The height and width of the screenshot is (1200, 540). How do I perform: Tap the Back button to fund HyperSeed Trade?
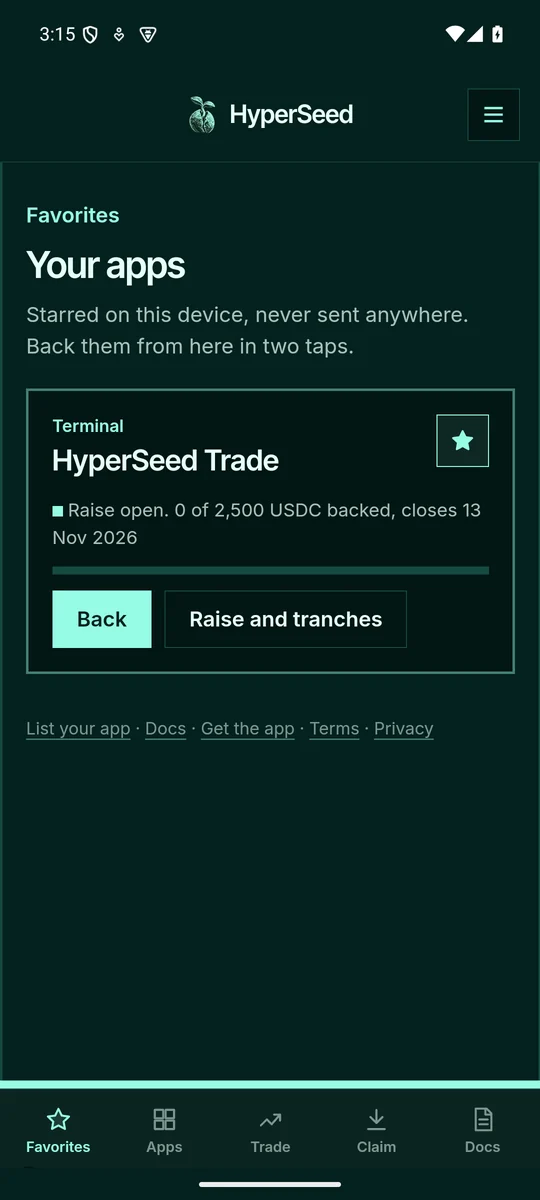tap(102, 619)
